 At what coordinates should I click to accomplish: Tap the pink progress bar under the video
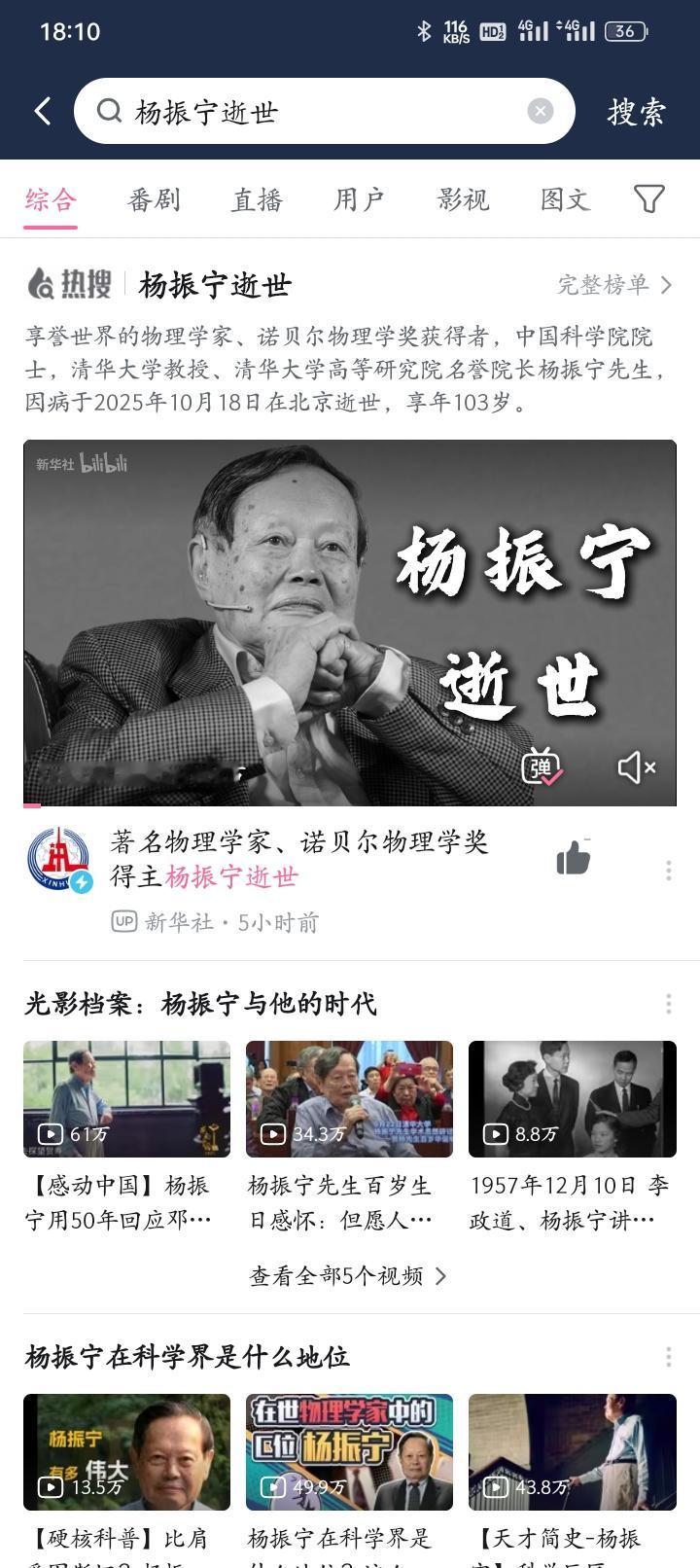(32, 805)
